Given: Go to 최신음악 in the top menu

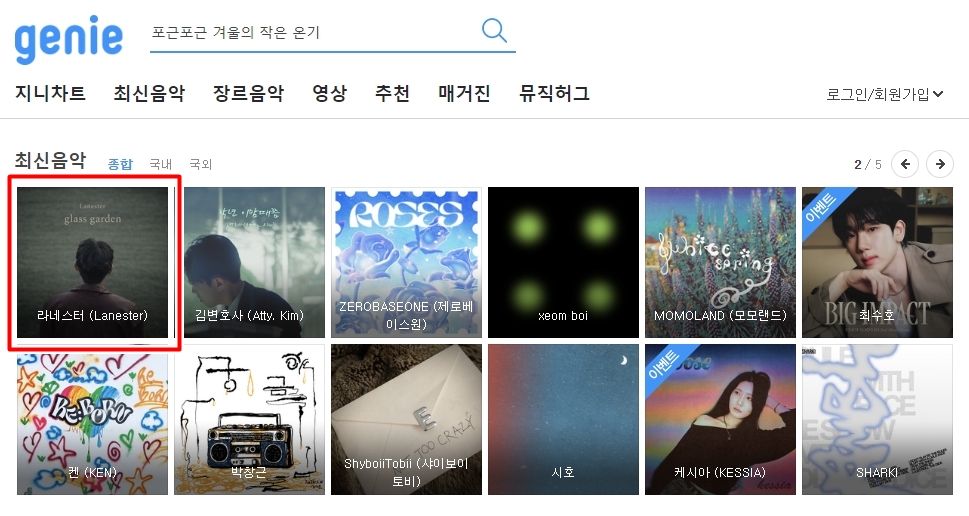Looking at the screenshot, I should point(149,93).
